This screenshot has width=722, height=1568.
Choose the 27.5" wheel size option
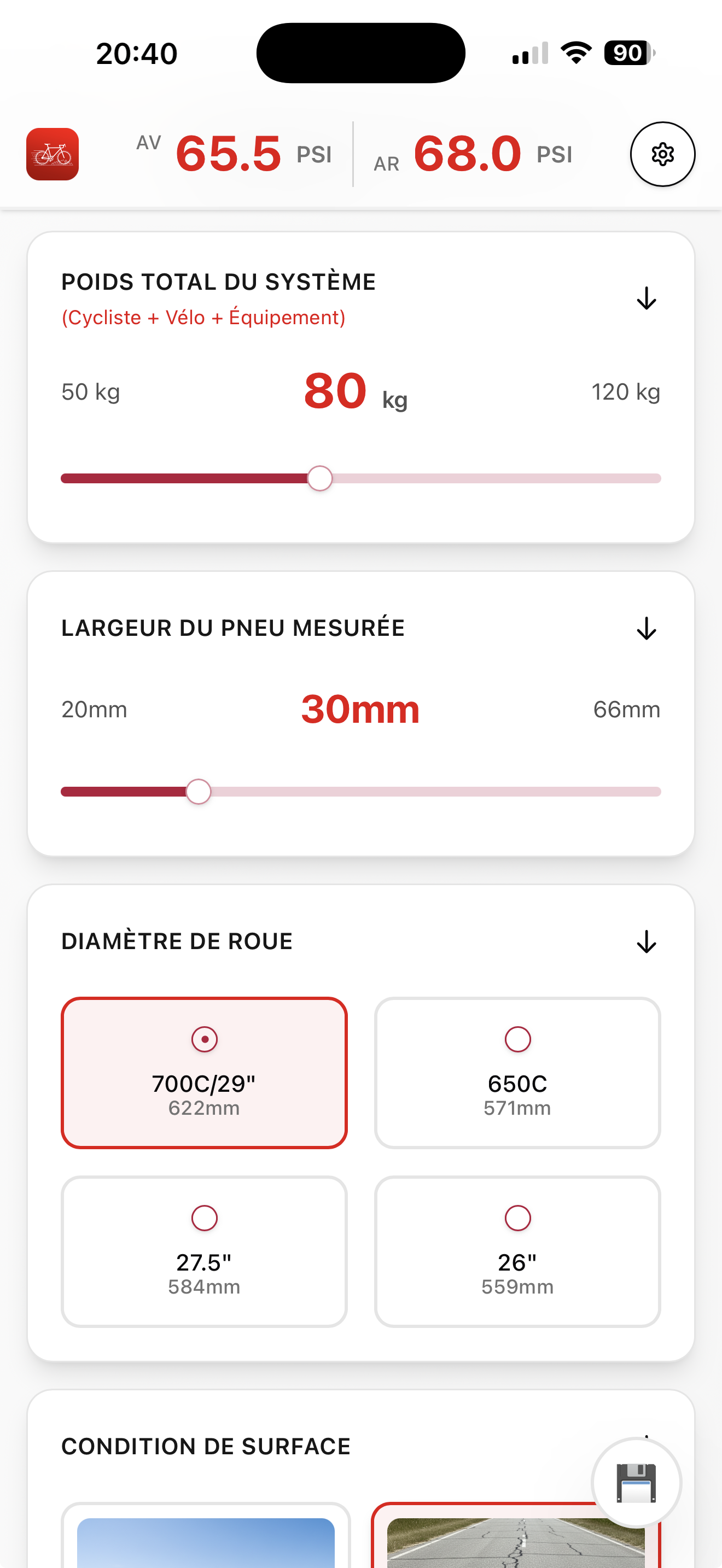point(205,1219)
